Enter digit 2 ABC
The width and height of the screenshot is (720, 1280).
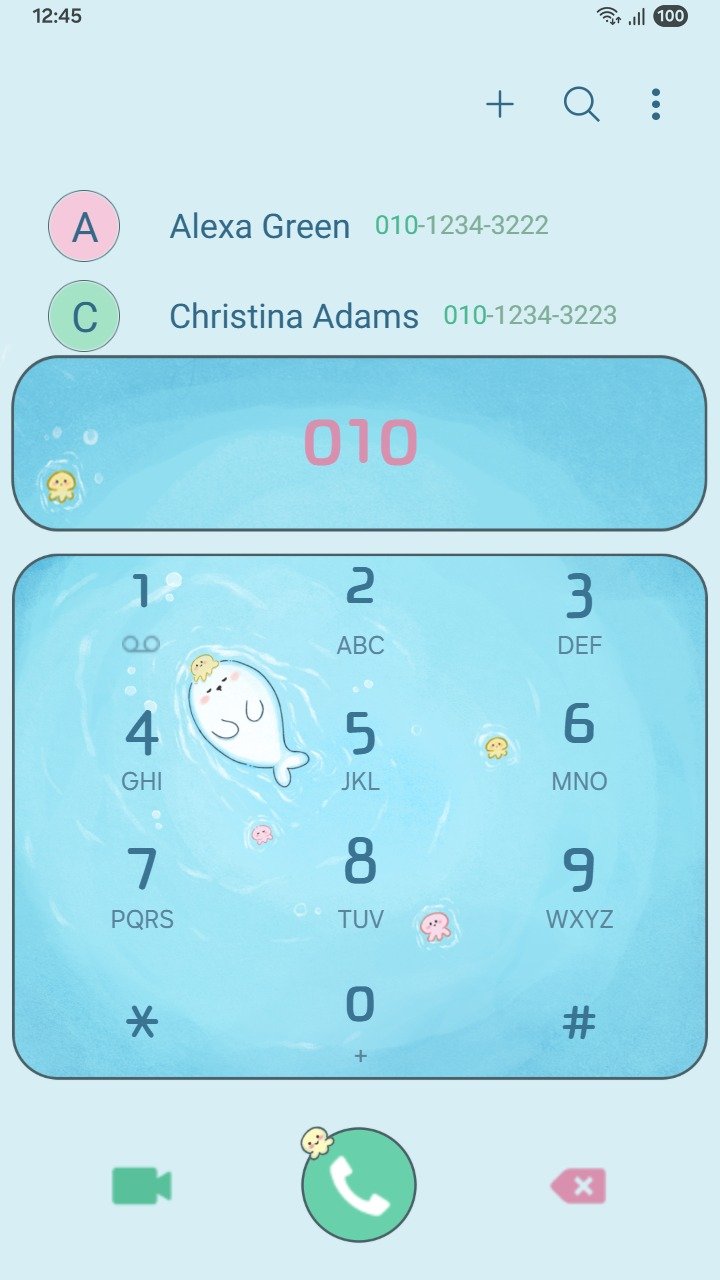point(360,610)
